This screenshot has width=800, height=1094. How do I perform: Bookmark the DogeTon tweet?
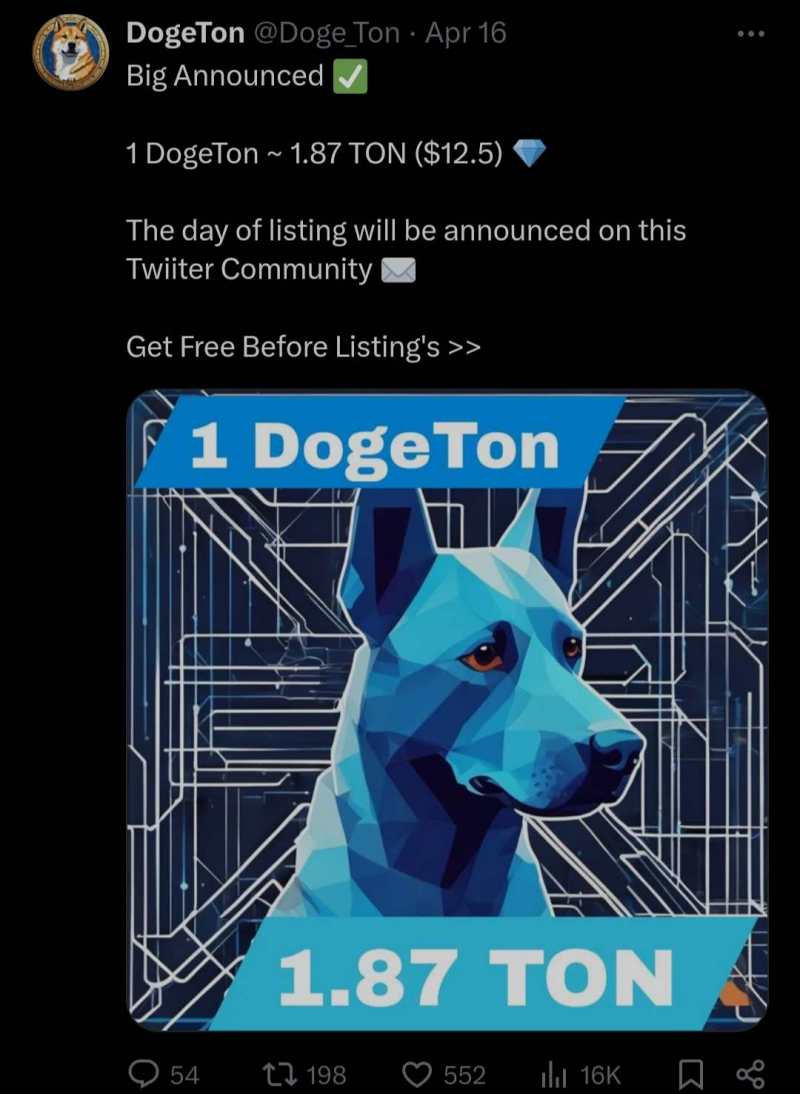(691, 1074)
